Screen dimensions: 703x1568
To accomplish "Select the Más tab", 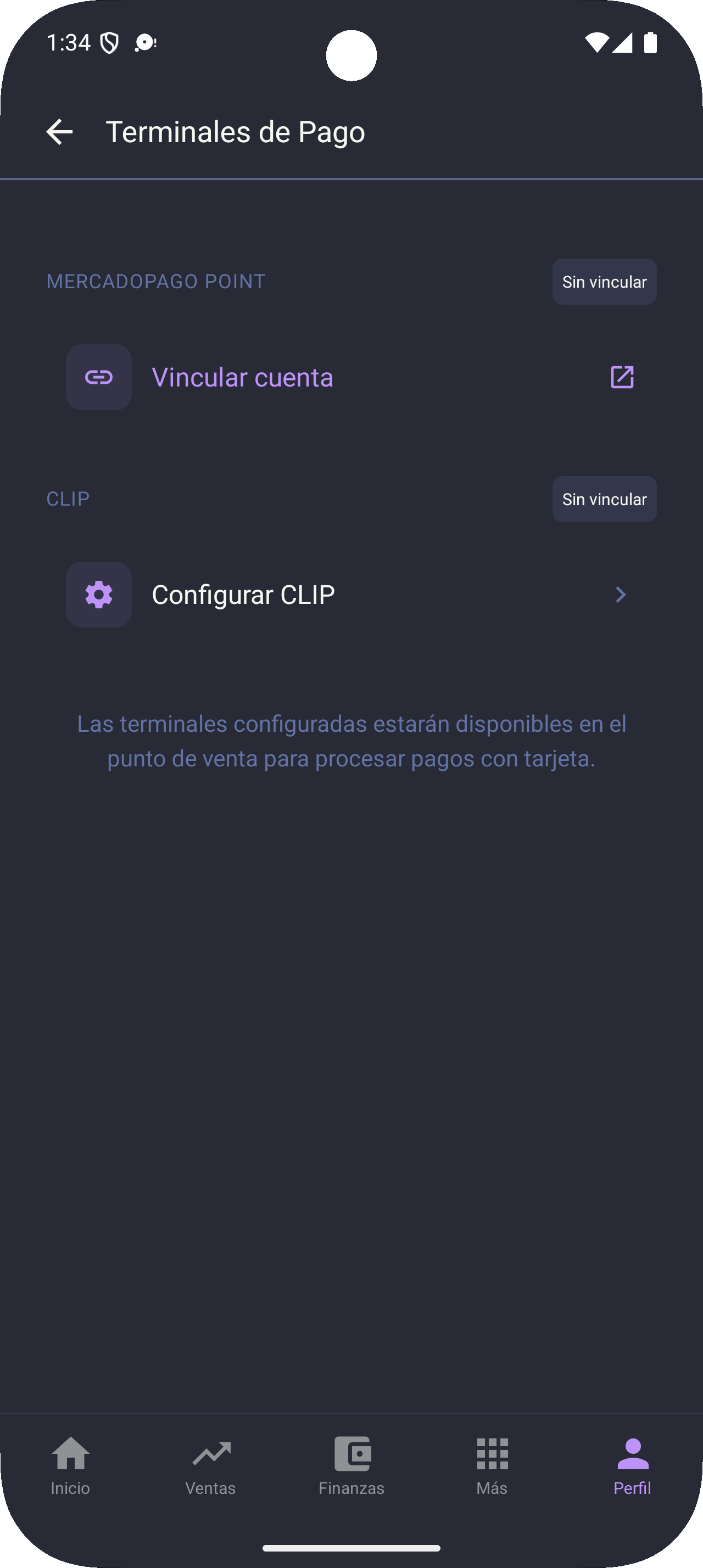I will pos(492,1466).
